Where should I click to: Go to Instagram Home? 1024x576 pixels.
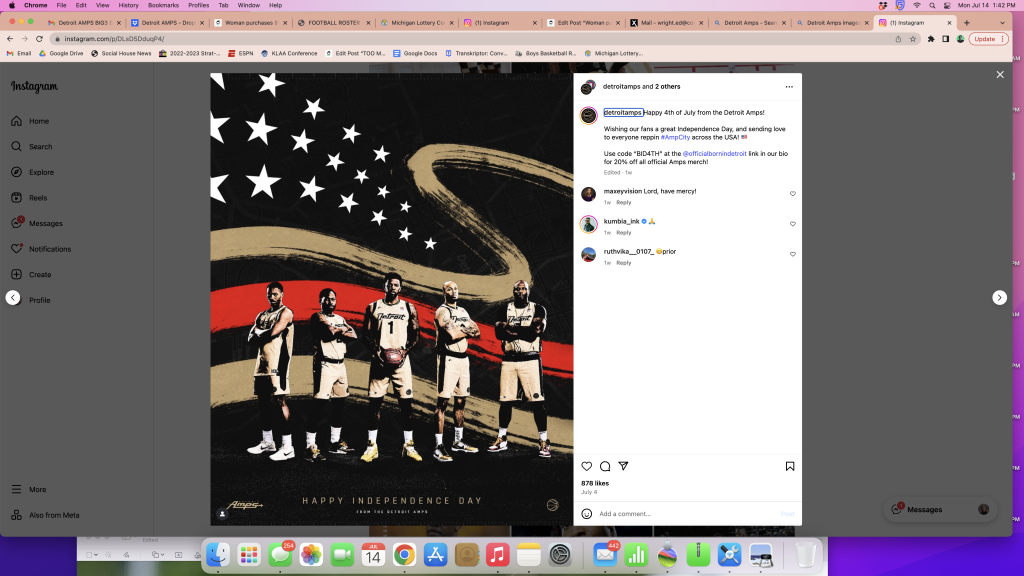tap(38, 121)
